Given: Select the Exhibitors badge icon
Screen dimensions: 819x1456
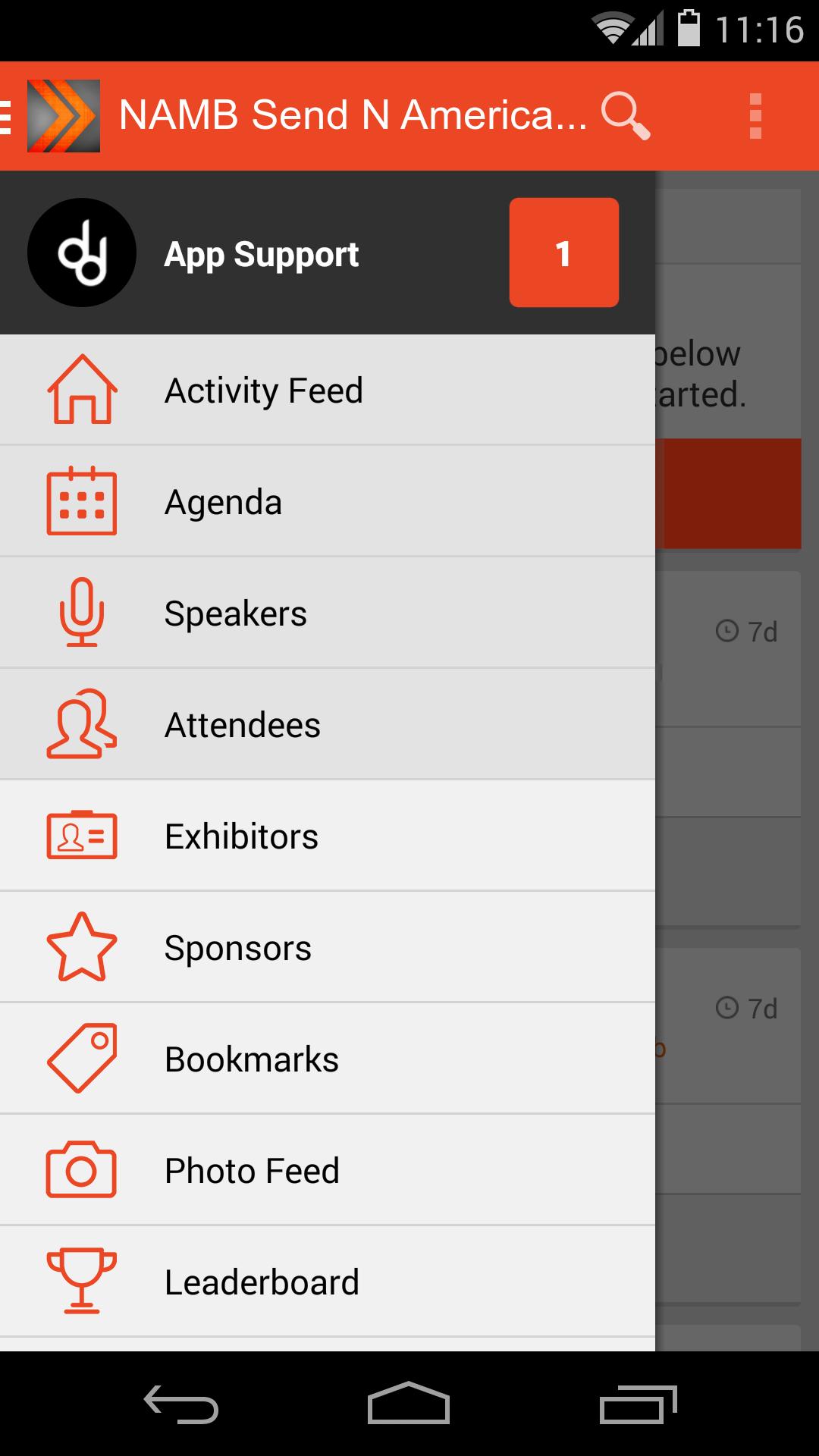Looking at the screenshot, I should point(81,835).
